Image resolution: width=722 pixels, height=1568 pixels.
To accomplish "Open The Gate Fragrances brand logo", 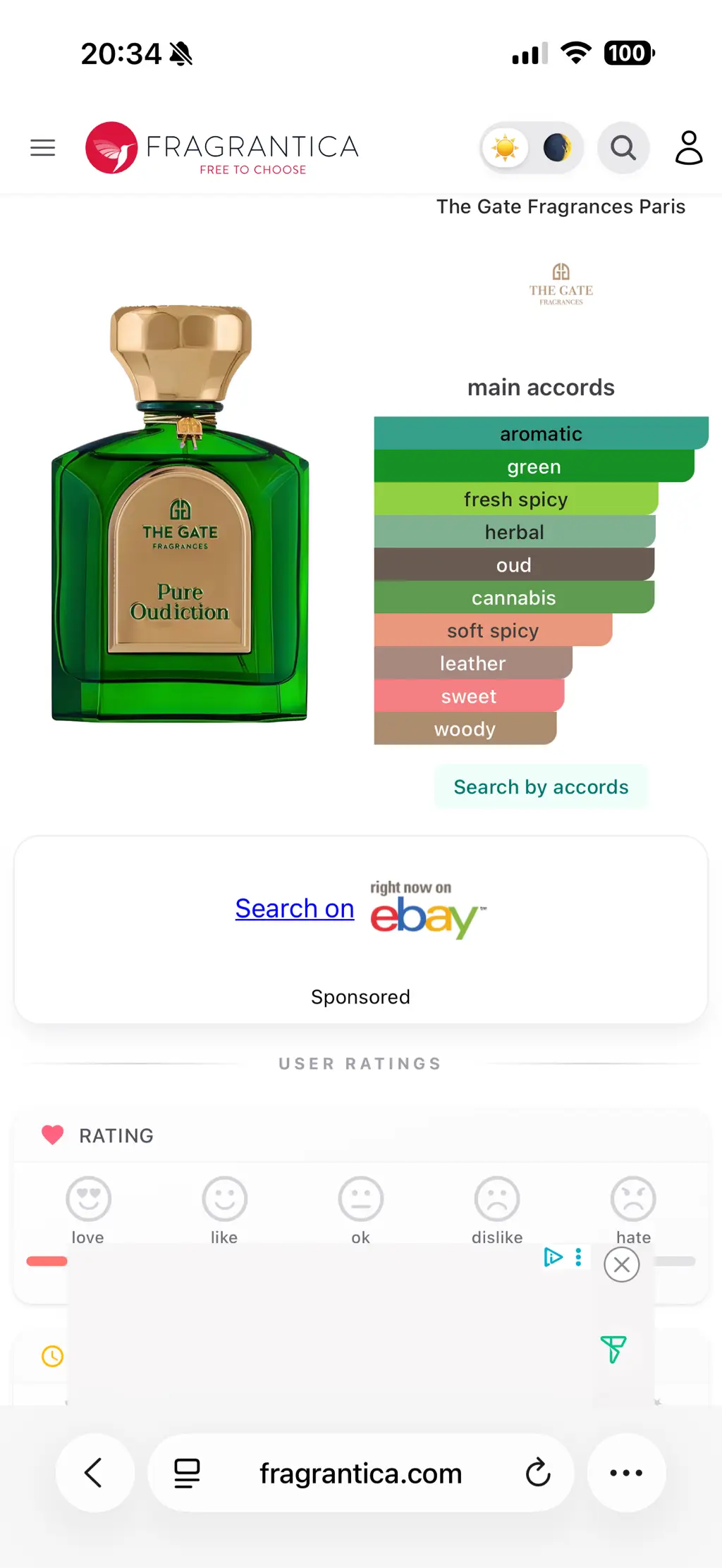I will 561,285.
